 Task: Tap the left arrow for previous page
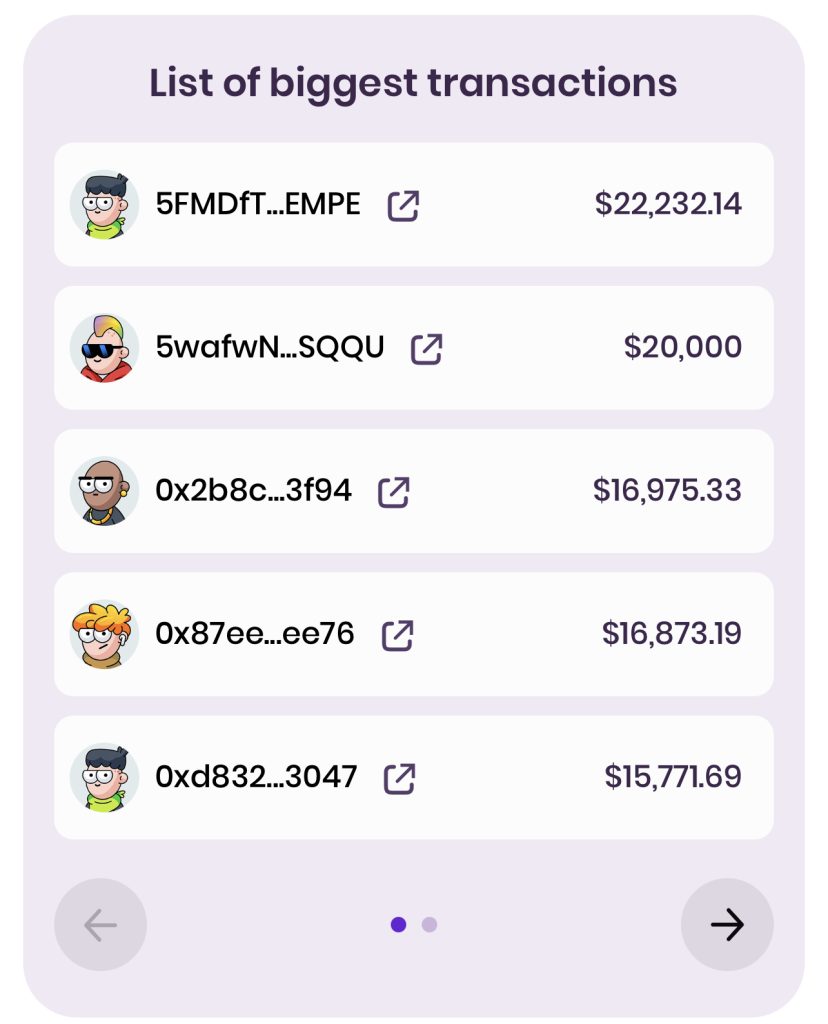[x=100, y=925]
